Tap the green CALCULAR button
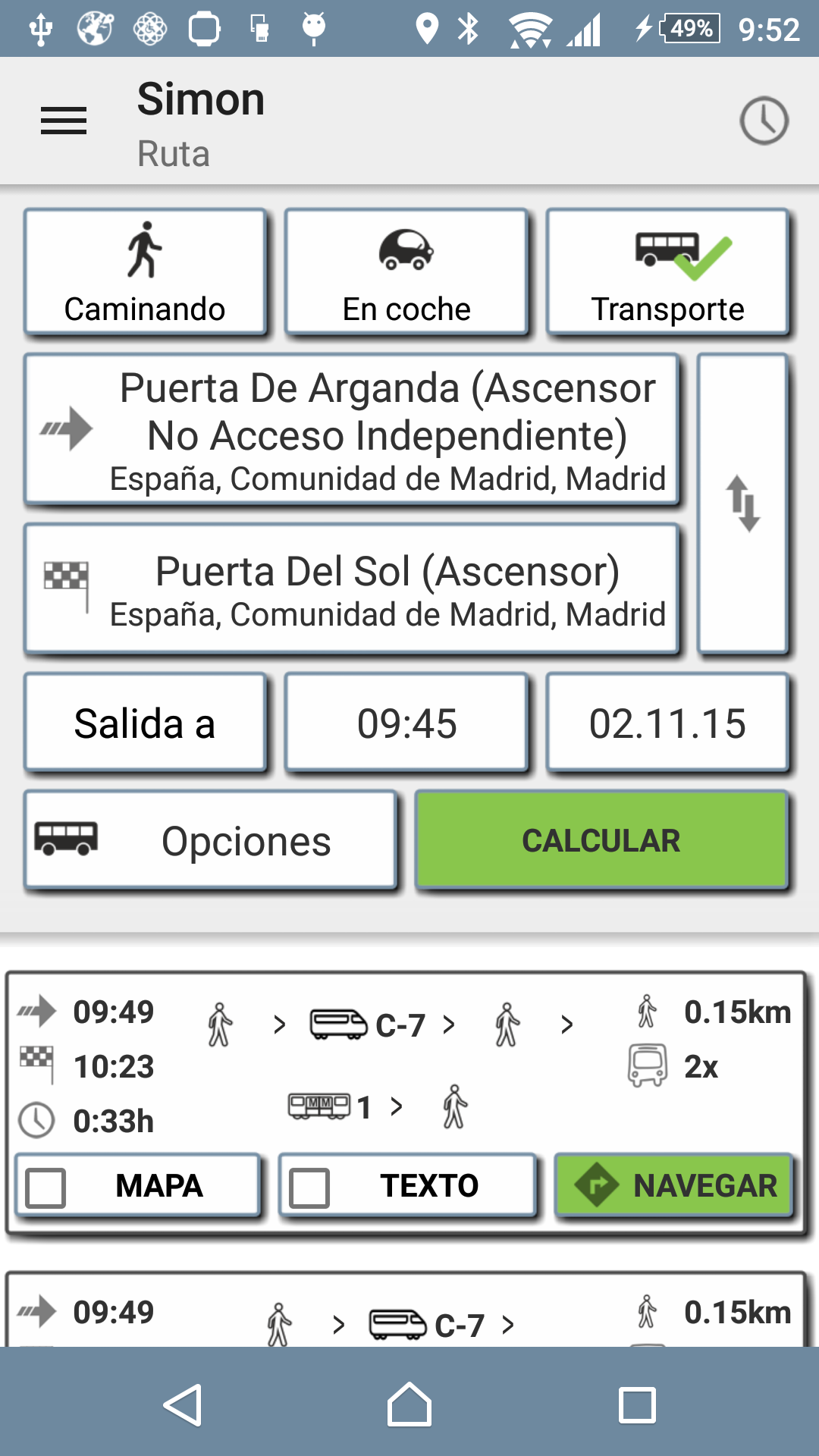This screenshot has height=1456, width=819. pos(601,840)
